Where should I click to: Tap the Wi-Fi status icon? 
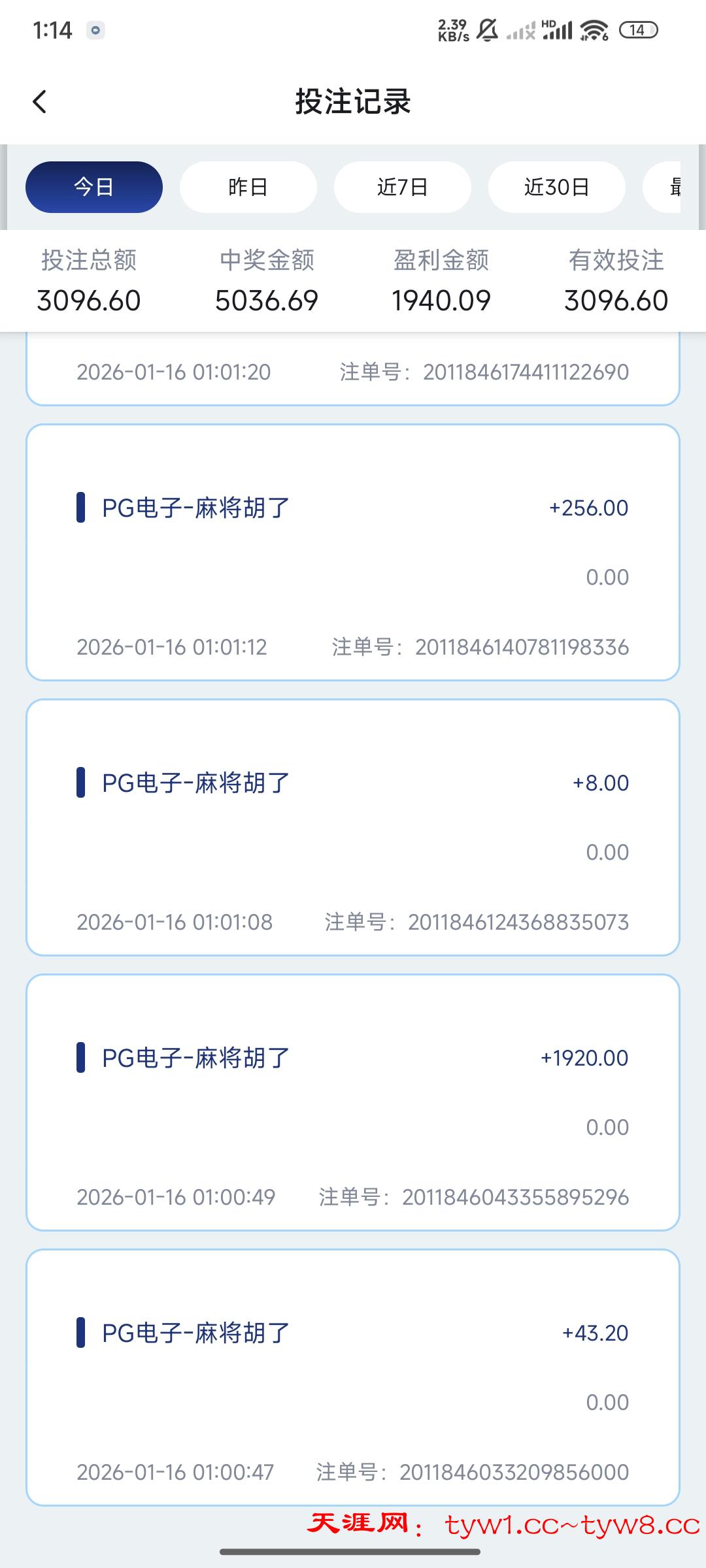pos(594,29)
